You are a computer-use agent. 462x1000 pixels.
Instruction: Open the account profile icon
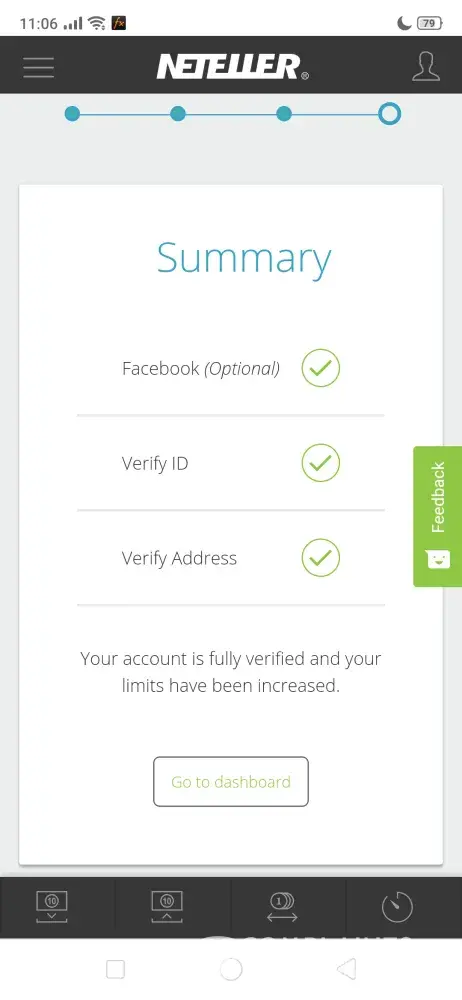coord(426,66)
